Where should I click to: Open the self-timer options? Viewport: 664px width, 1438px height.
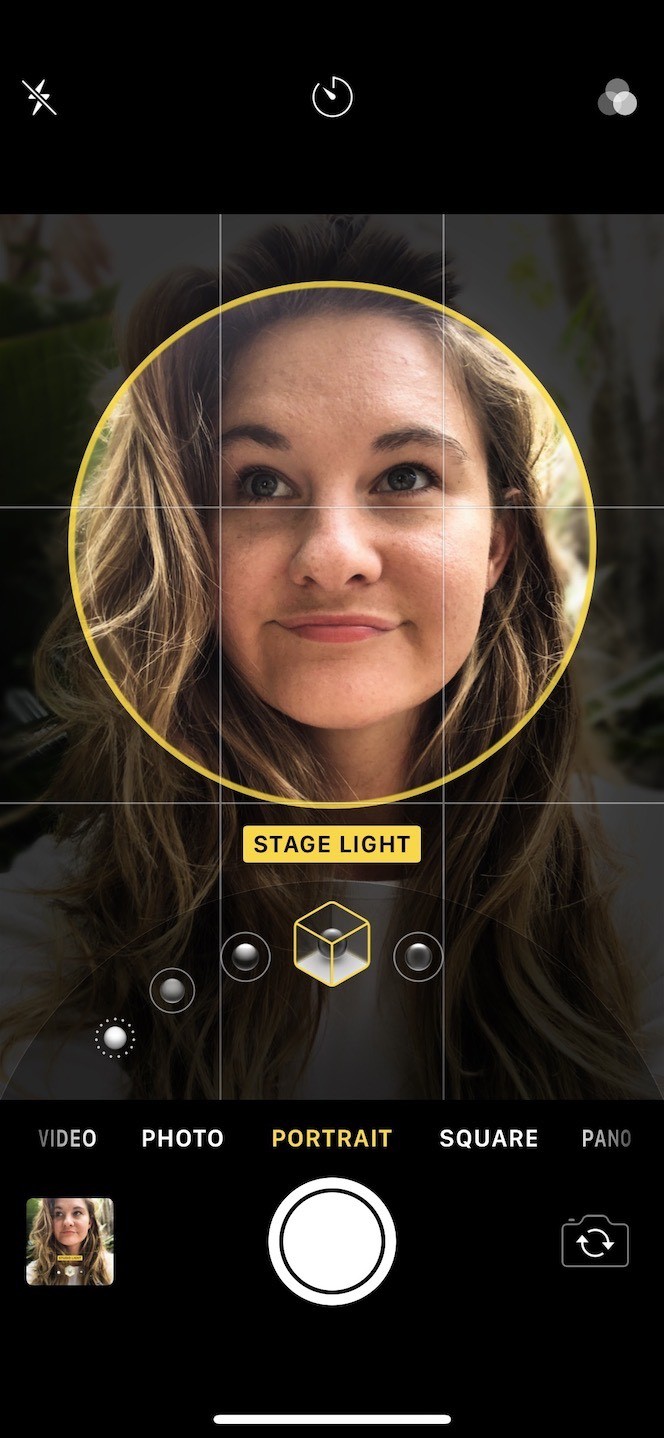click(332, 97)
